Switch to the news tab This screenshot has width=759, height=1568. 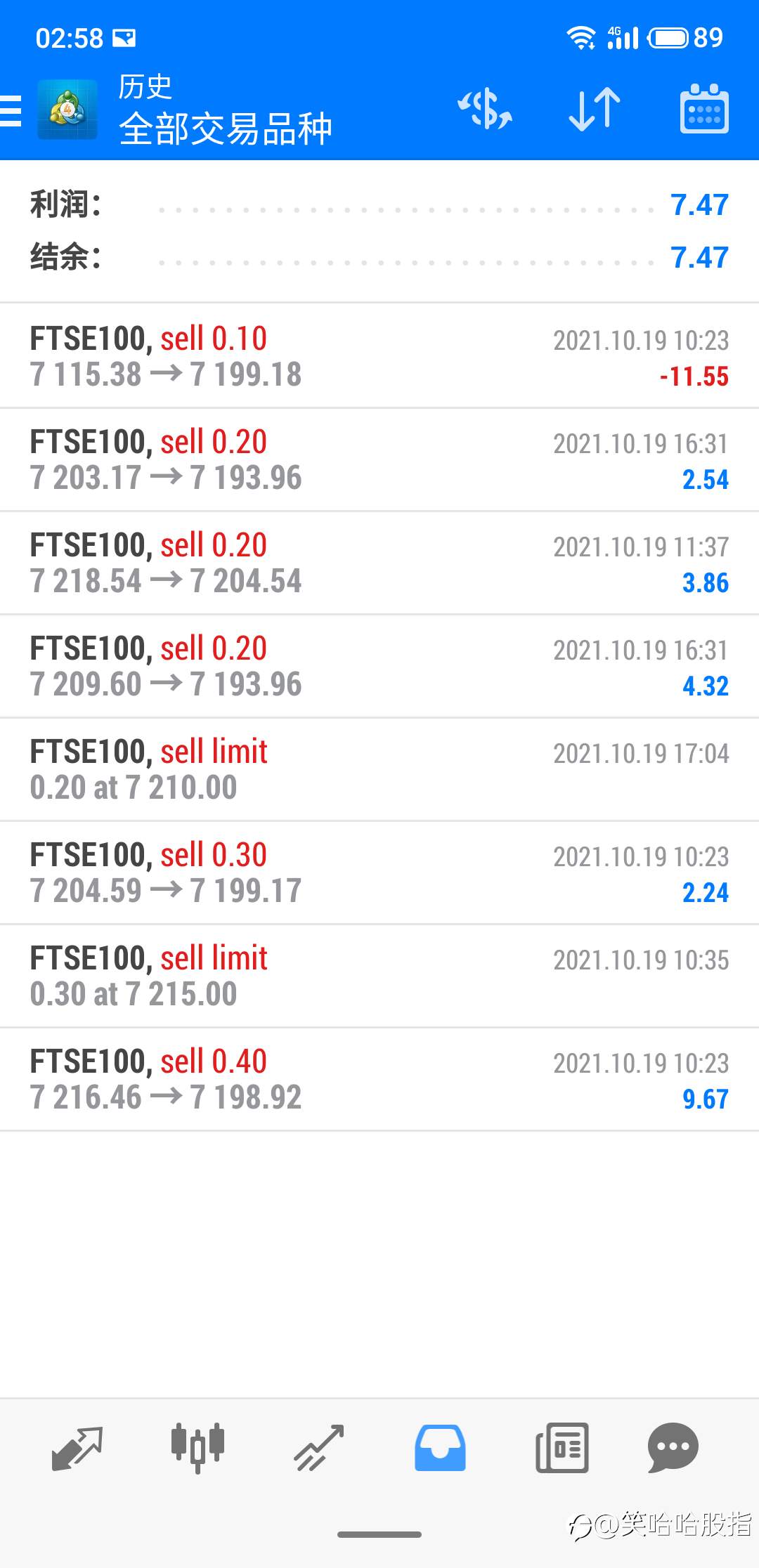[x=562, y=1448]
